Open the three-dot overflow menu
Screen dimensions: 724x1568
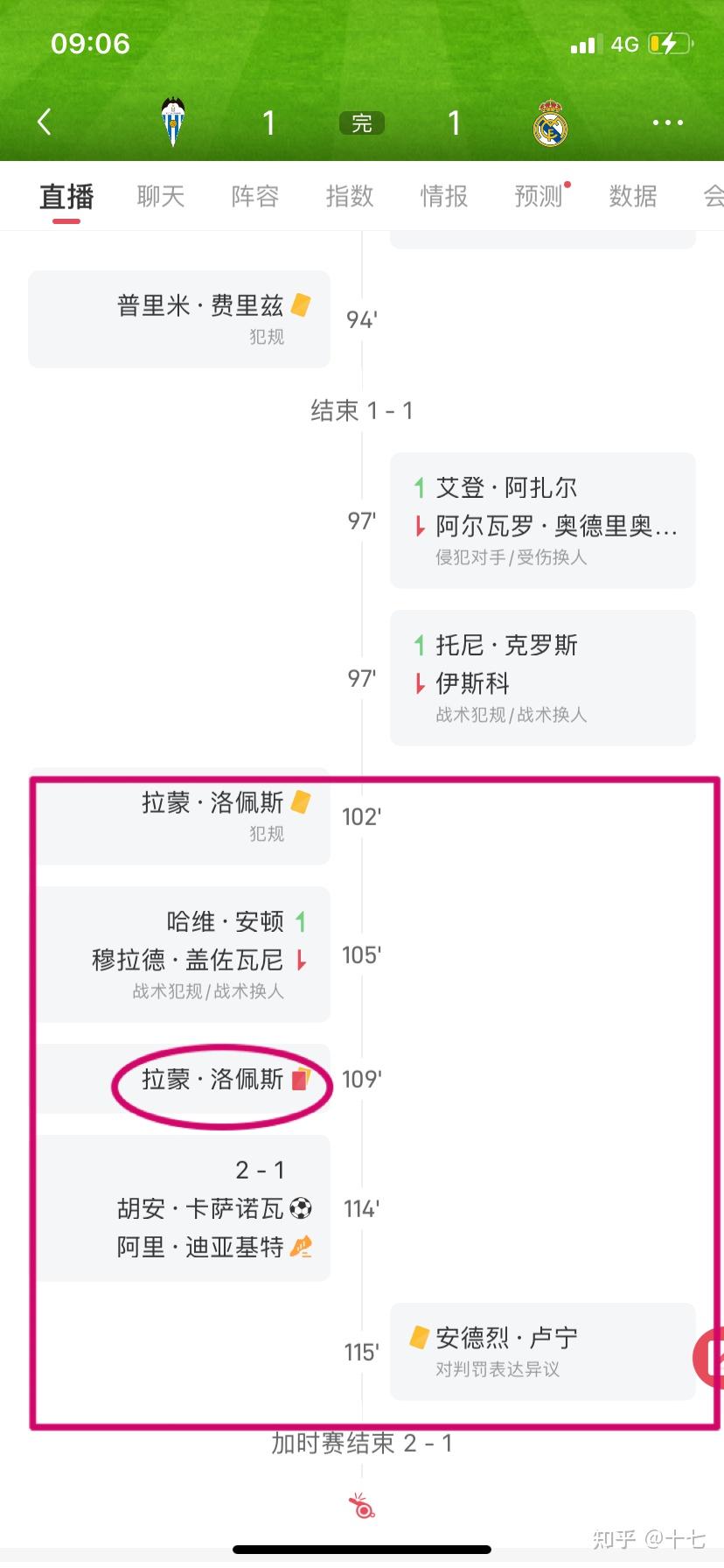668,122
